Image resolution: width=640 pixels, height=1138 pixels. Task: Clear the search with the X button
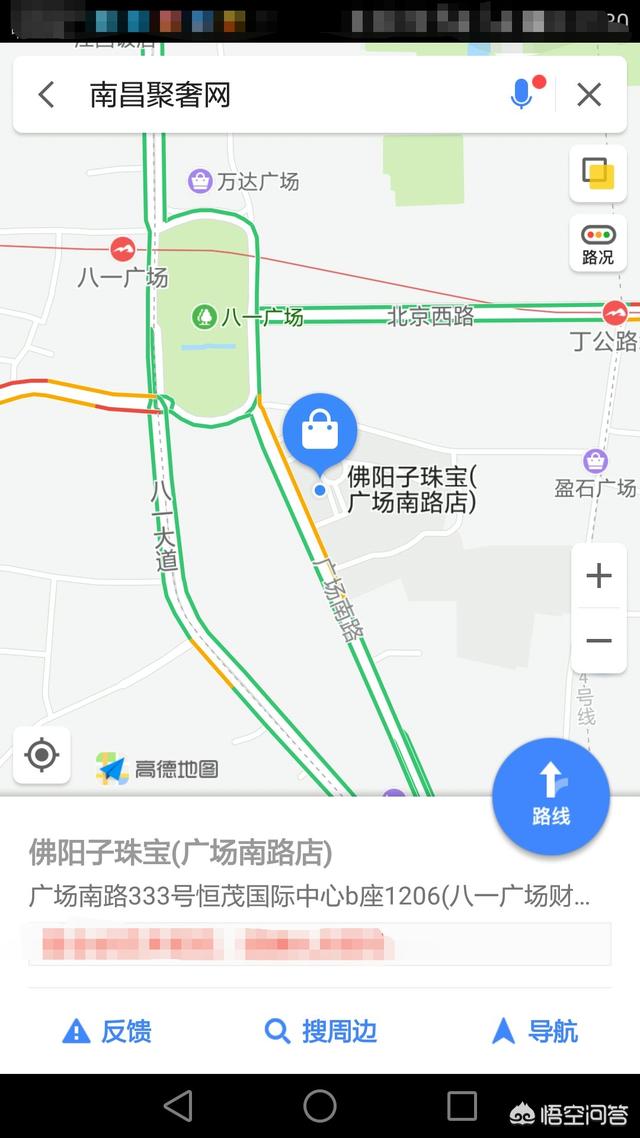click(x=589, y=95)
